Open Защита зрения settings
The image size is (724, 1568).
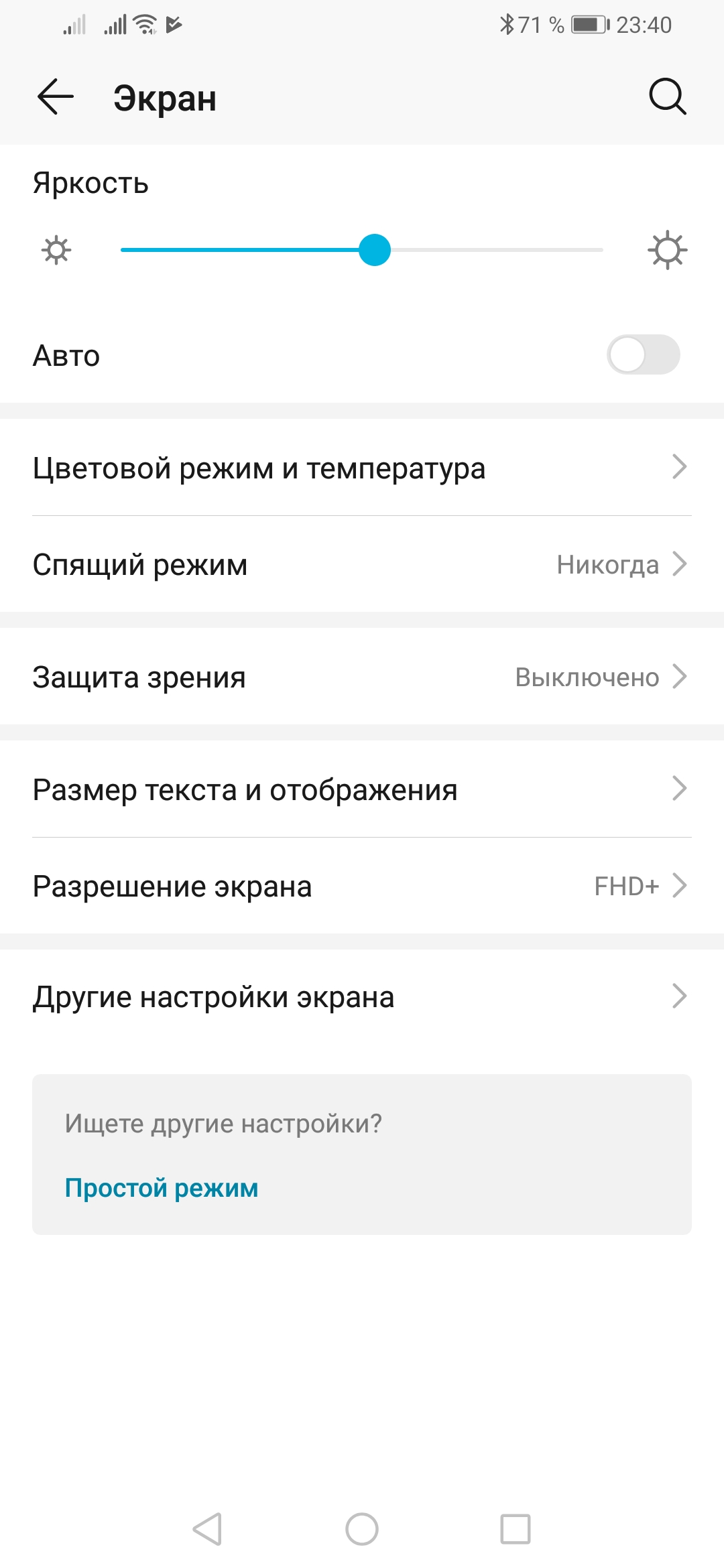click(x=362, y=677)
